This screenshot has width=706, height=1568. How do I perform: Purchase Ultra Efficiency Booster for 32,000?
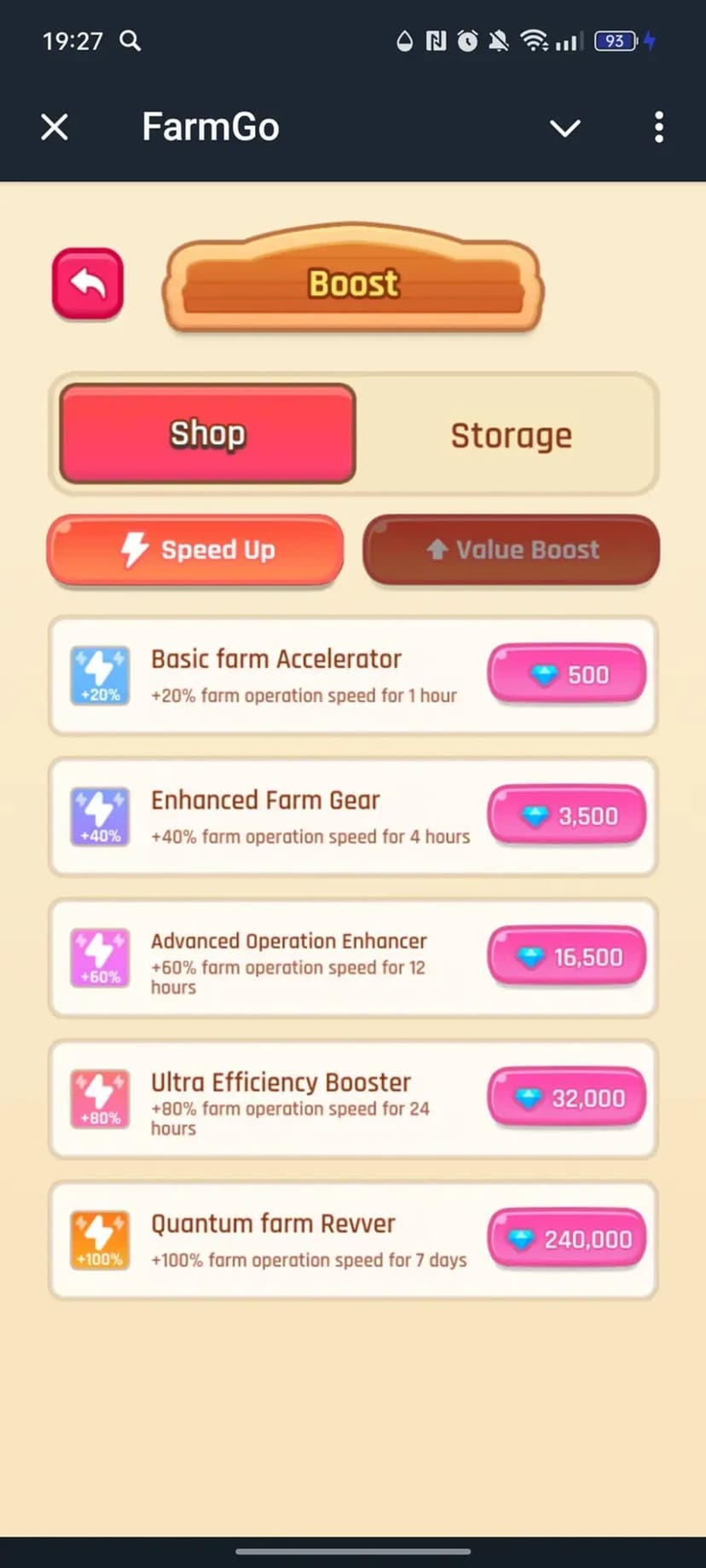tap(566, 1098)
